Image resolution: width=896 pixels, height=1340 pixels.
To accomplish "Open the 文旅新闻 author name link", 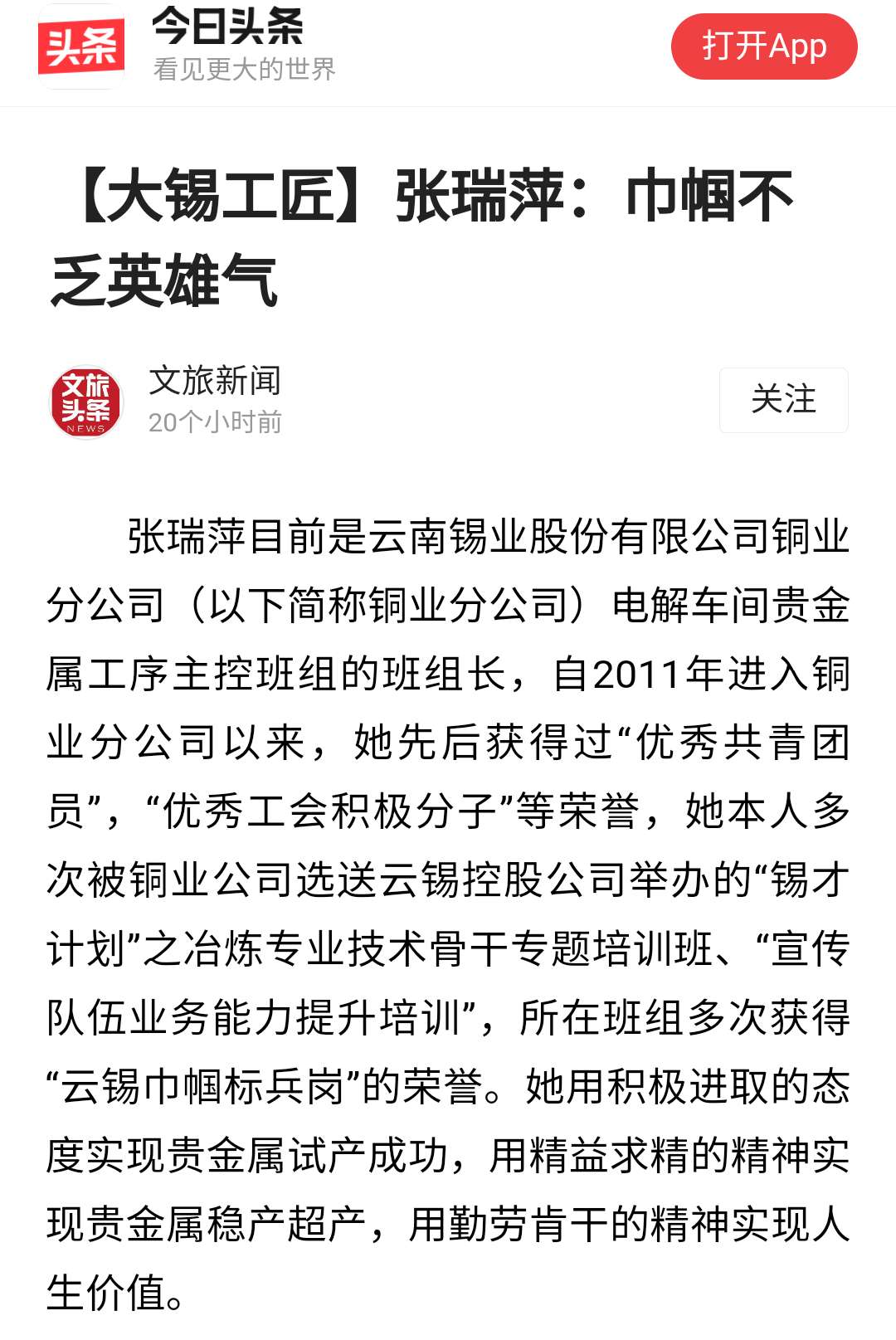I will [215, 381].
